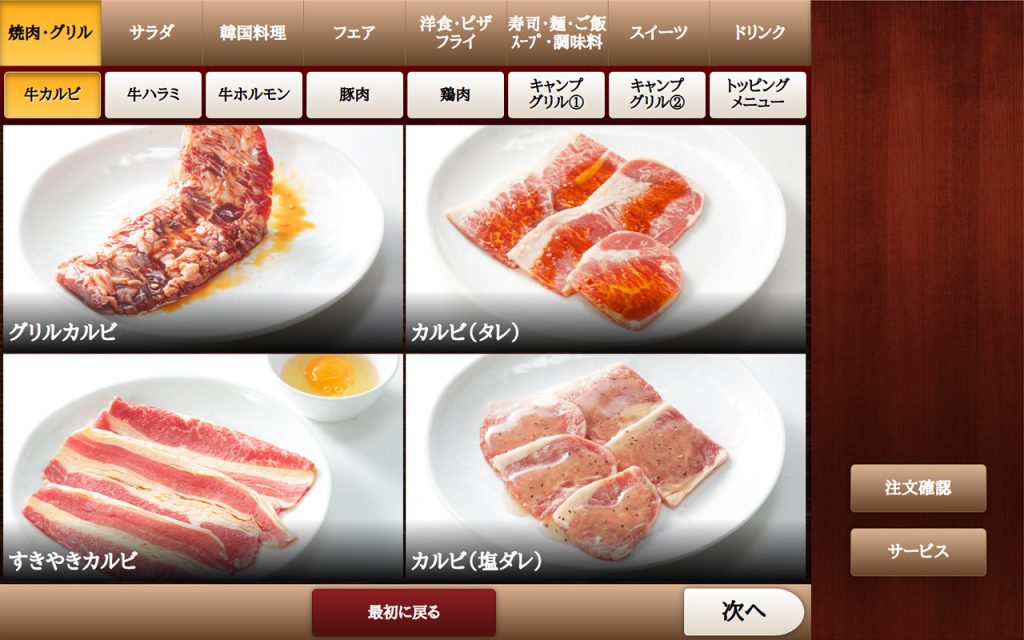Choose the カルビ(塩ダレ) dish
The image size is (1024, 640).
click(605, 466)
